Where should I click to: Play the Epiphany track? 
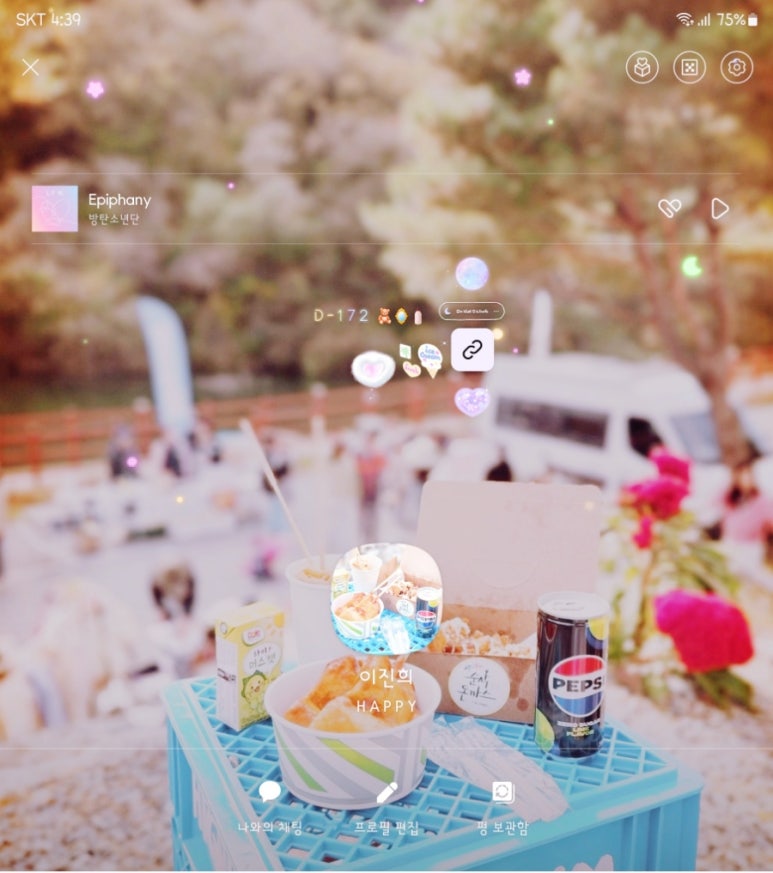click(x=719, y=208)
